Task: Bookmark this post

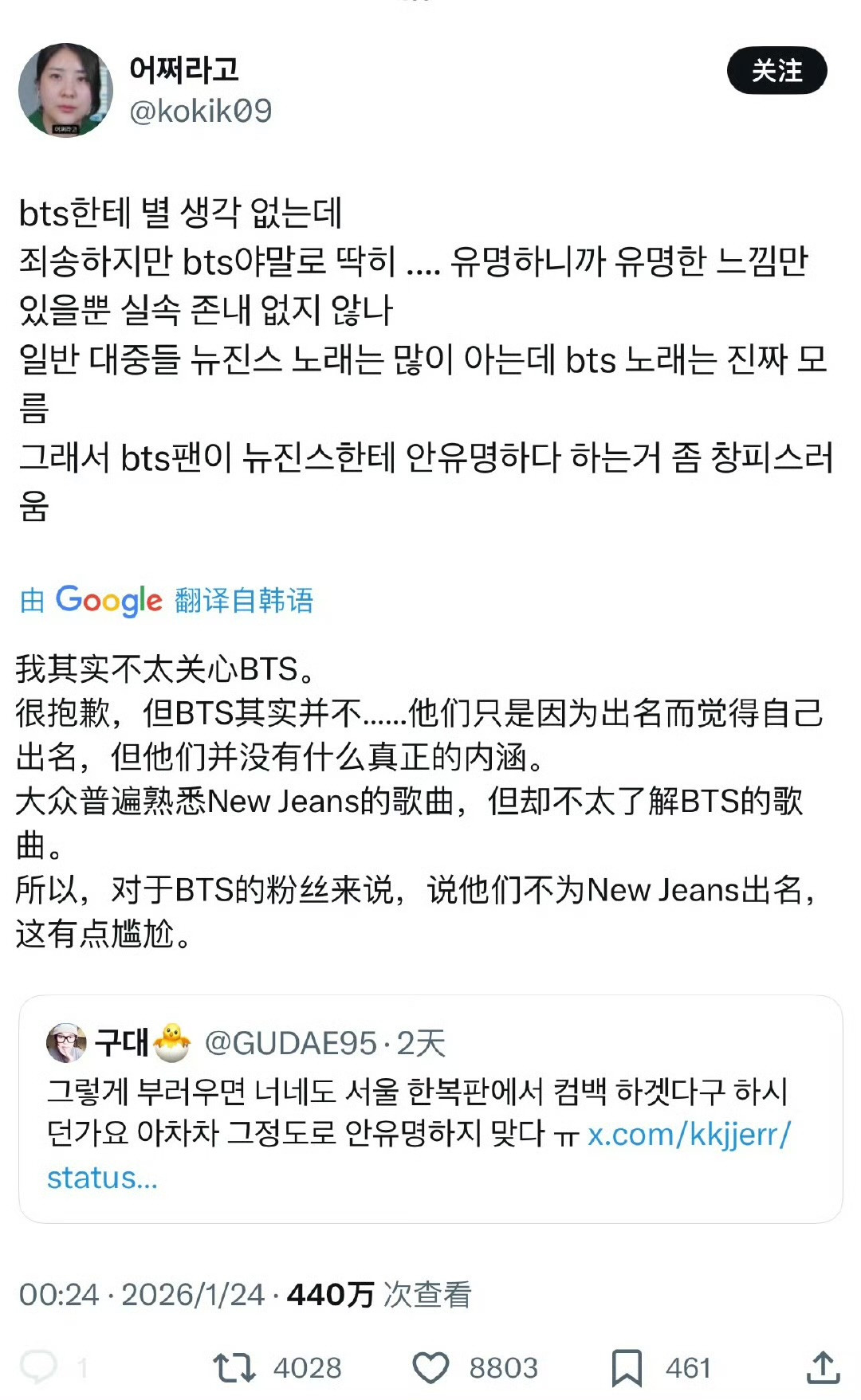Action: (627, 1367)
